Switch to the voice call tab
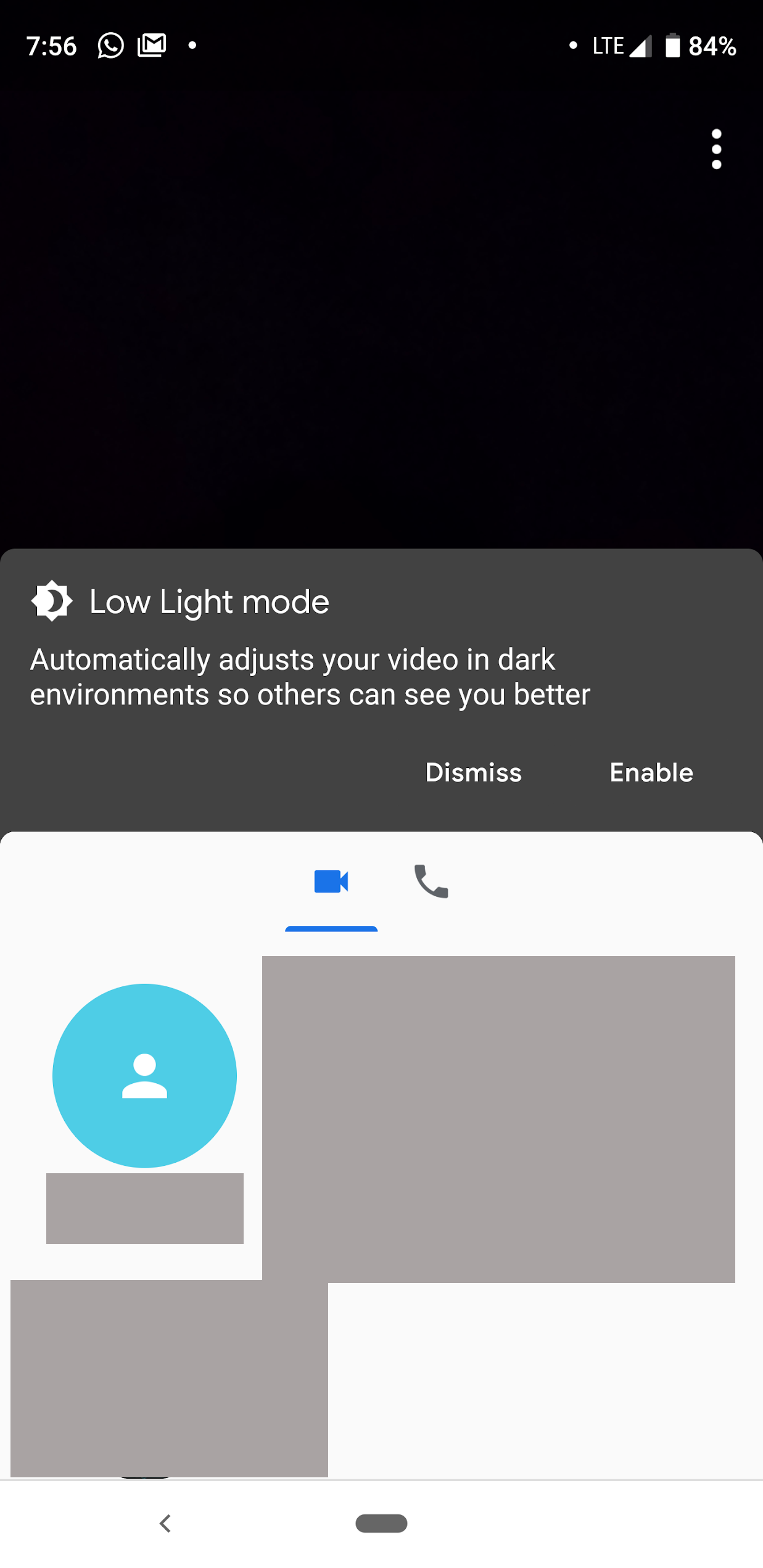The width and height of the screenshot is (763, 1568). coord(431,881)
